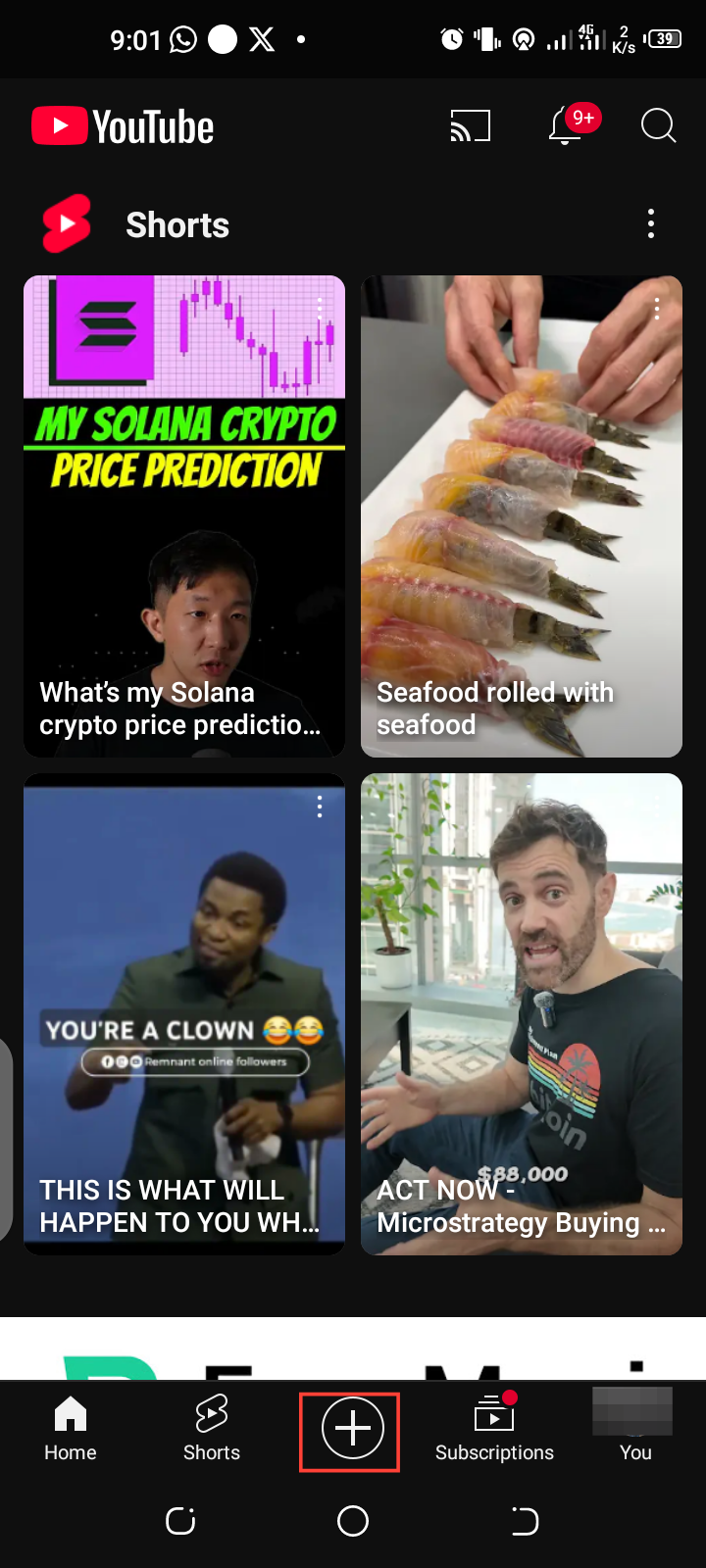The width and height of the screenshot is (706, 1568).
Task: Open options for the Solana short
Action: 320,309
